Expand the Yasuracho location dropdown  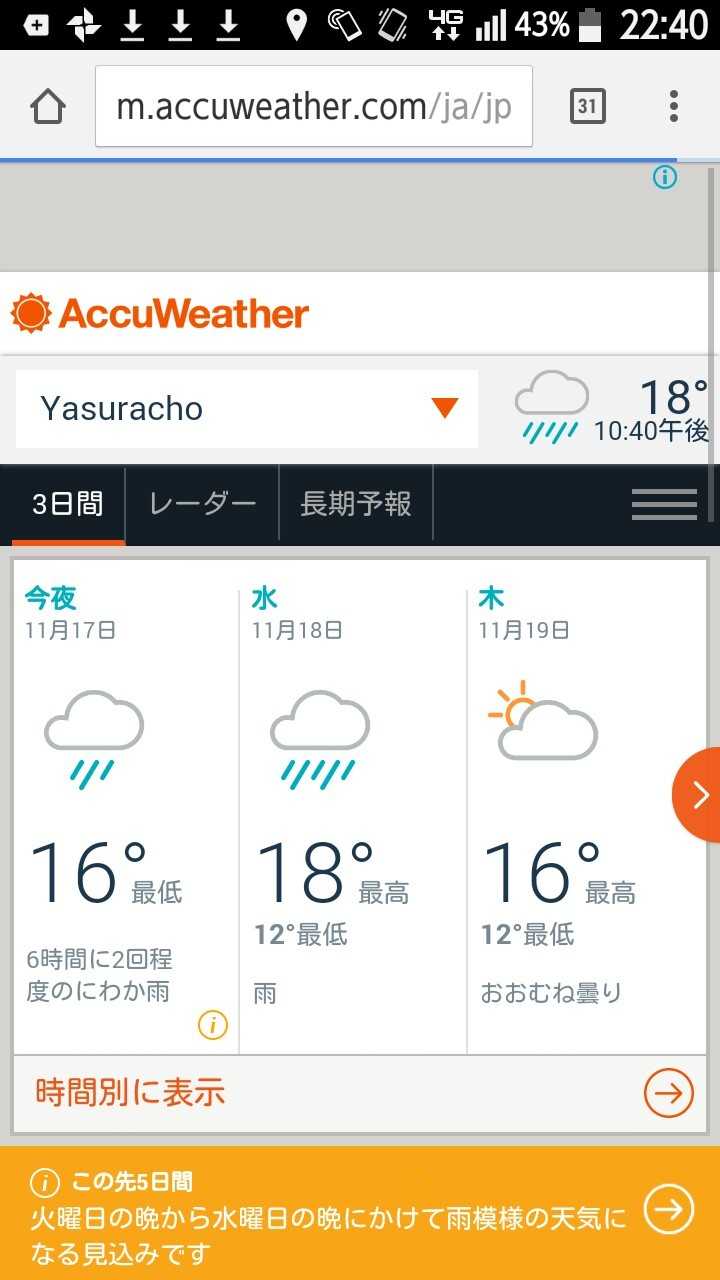pyautogui.click(x=247, y=408)
